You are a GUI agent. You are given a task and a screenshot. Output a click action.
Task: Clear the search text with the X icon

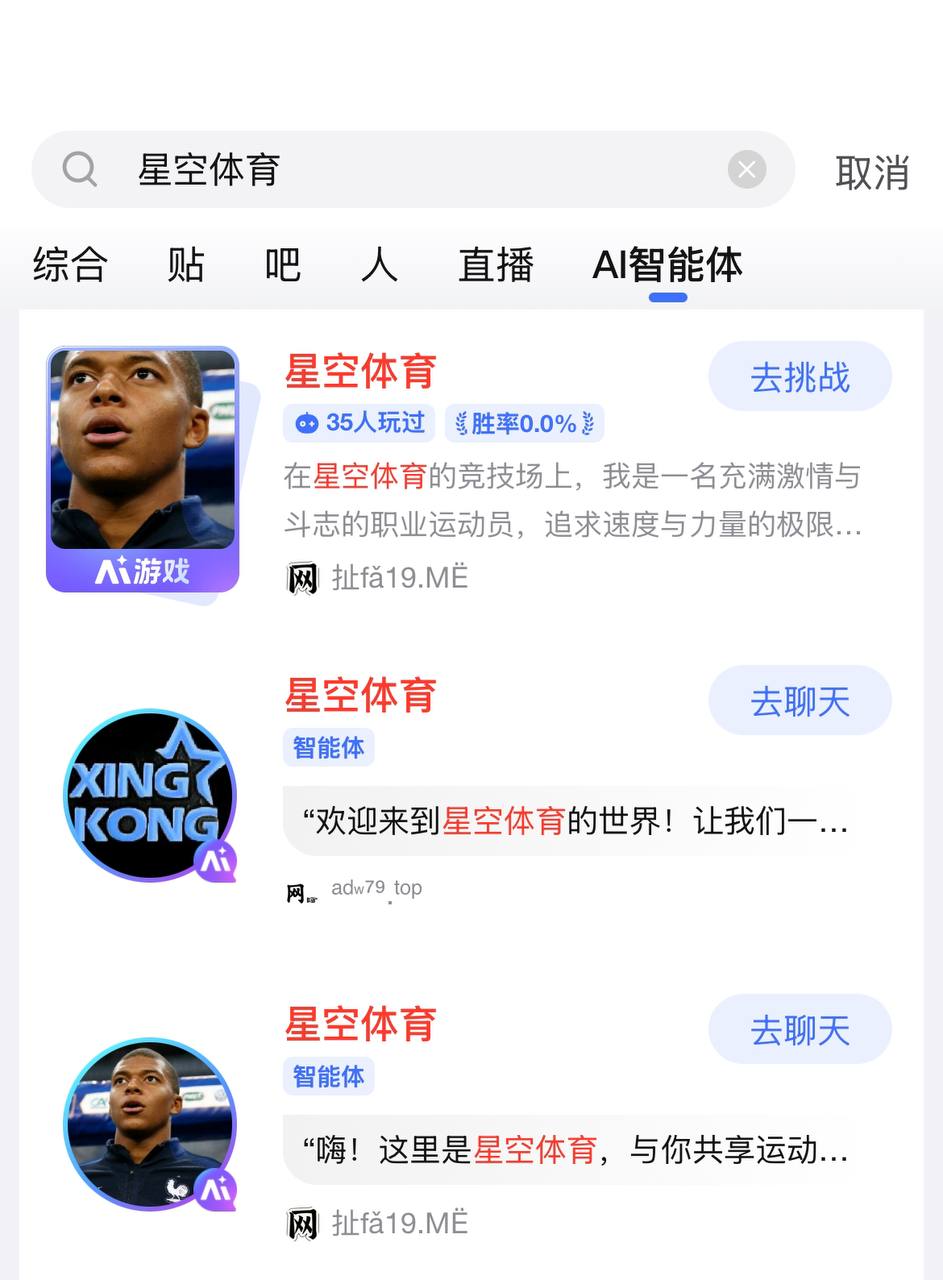[x=746, y=170]
